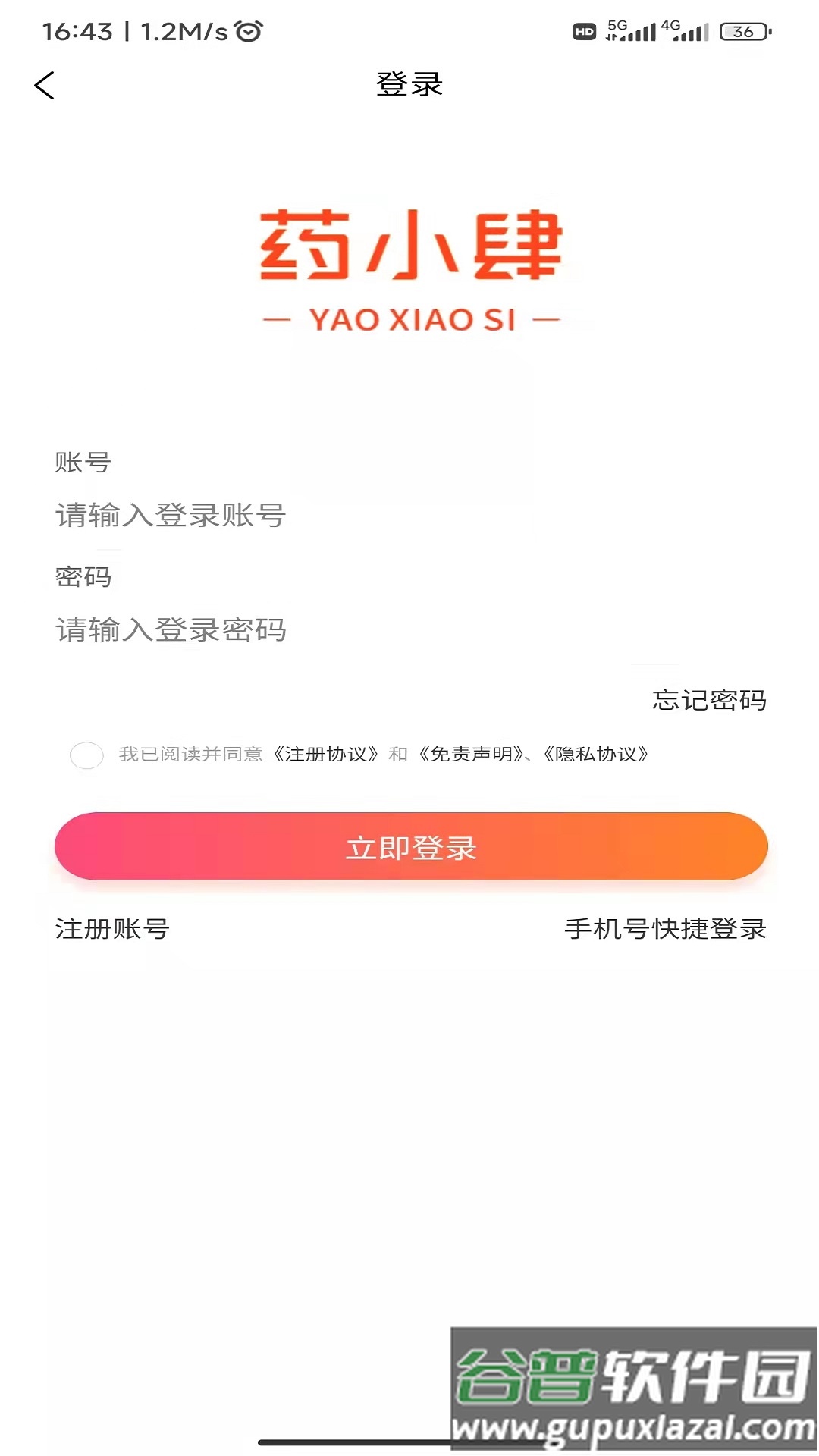Open the 《注册协议》 registration agreement
819x1456 pixels.
(325, 755)
